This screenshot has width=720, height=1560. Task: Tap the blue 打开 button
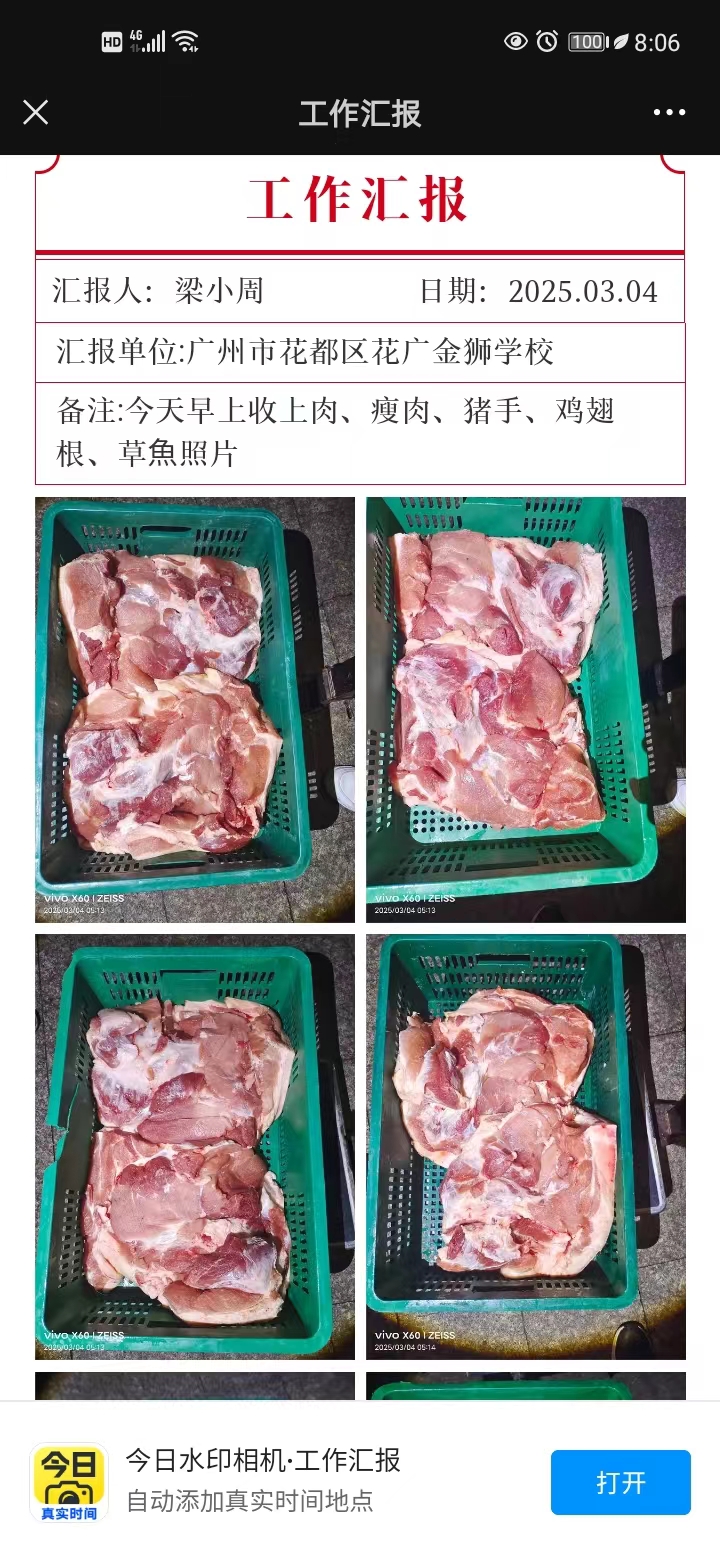(620, 1482)
